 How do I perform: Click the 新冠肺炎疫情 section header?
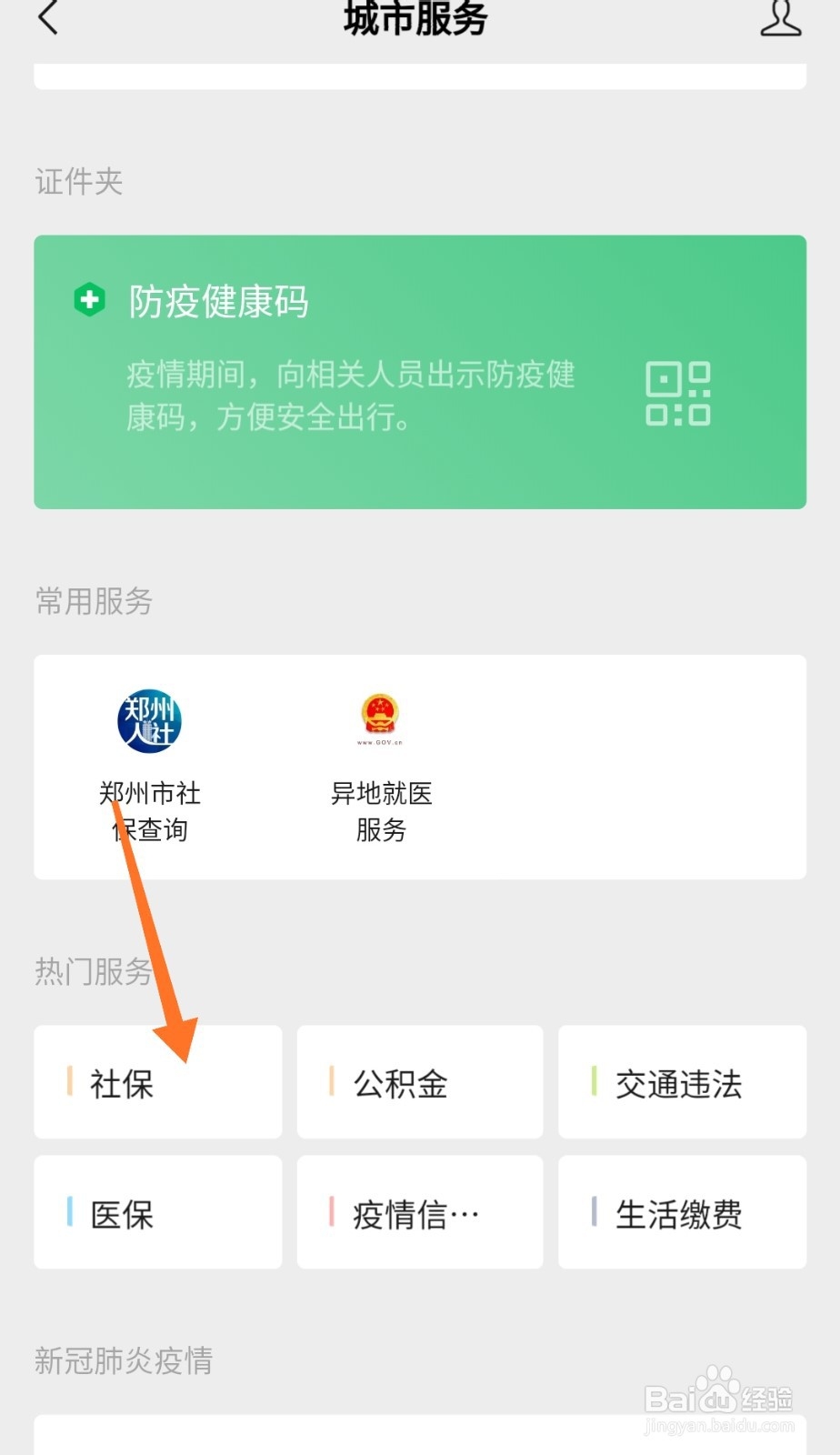[x=125, y=1360]
